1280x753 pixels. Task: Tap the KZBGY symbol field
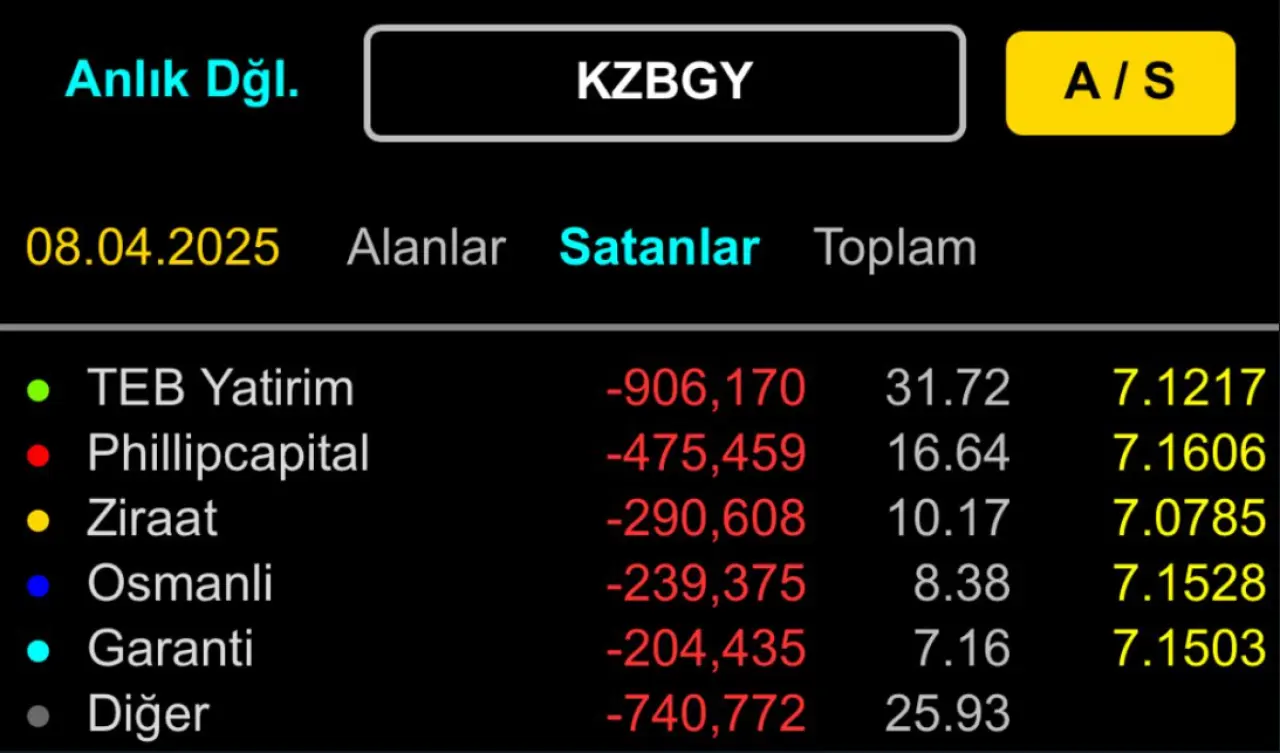664,83
